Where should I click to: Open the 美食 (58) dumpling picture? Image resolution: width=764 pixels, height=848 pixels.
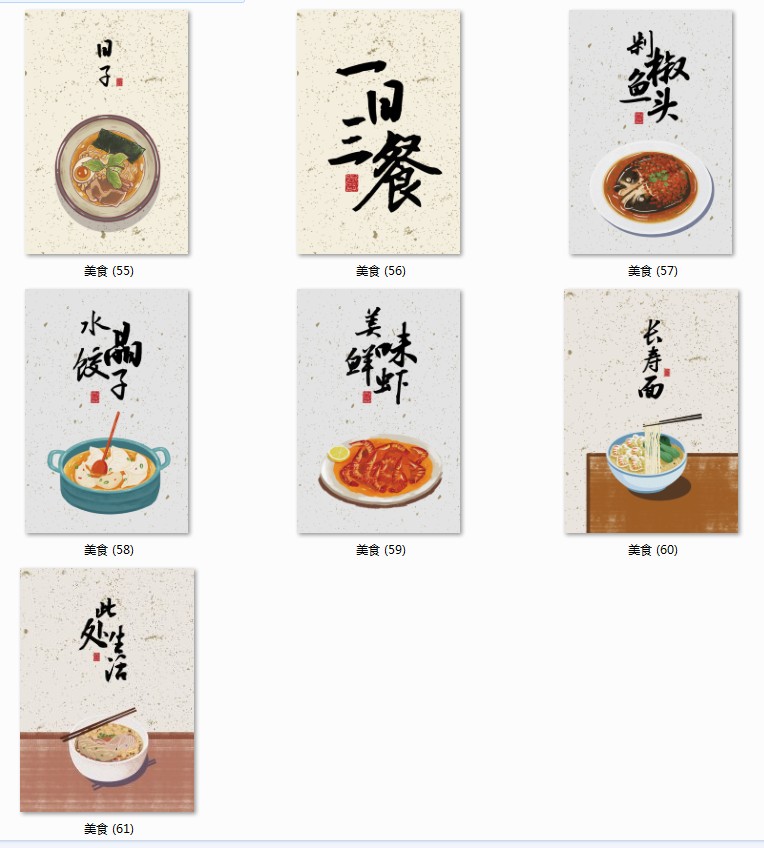tap(107, 411)
